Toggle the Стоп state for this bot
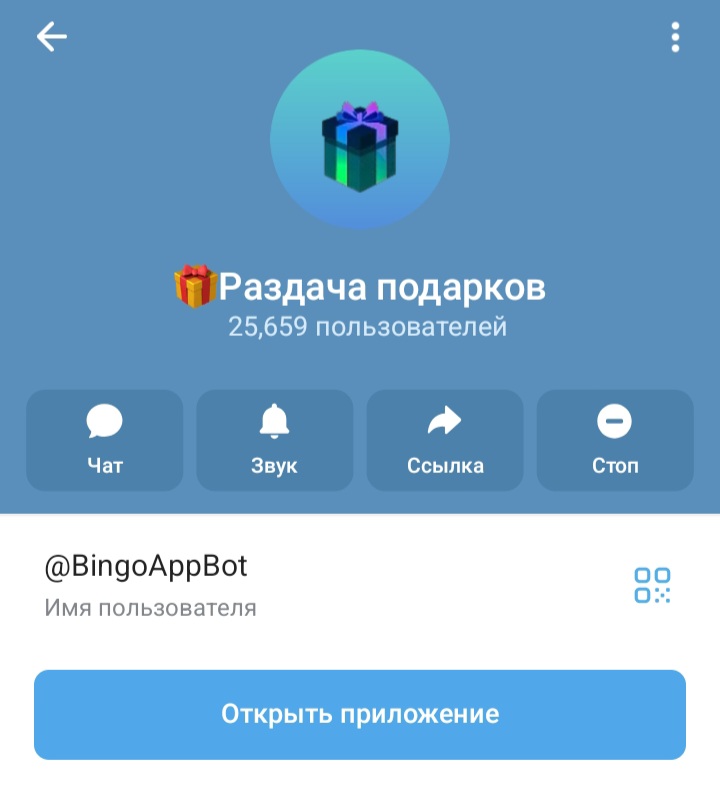This screenshot has height=789, width=720. 615,440
